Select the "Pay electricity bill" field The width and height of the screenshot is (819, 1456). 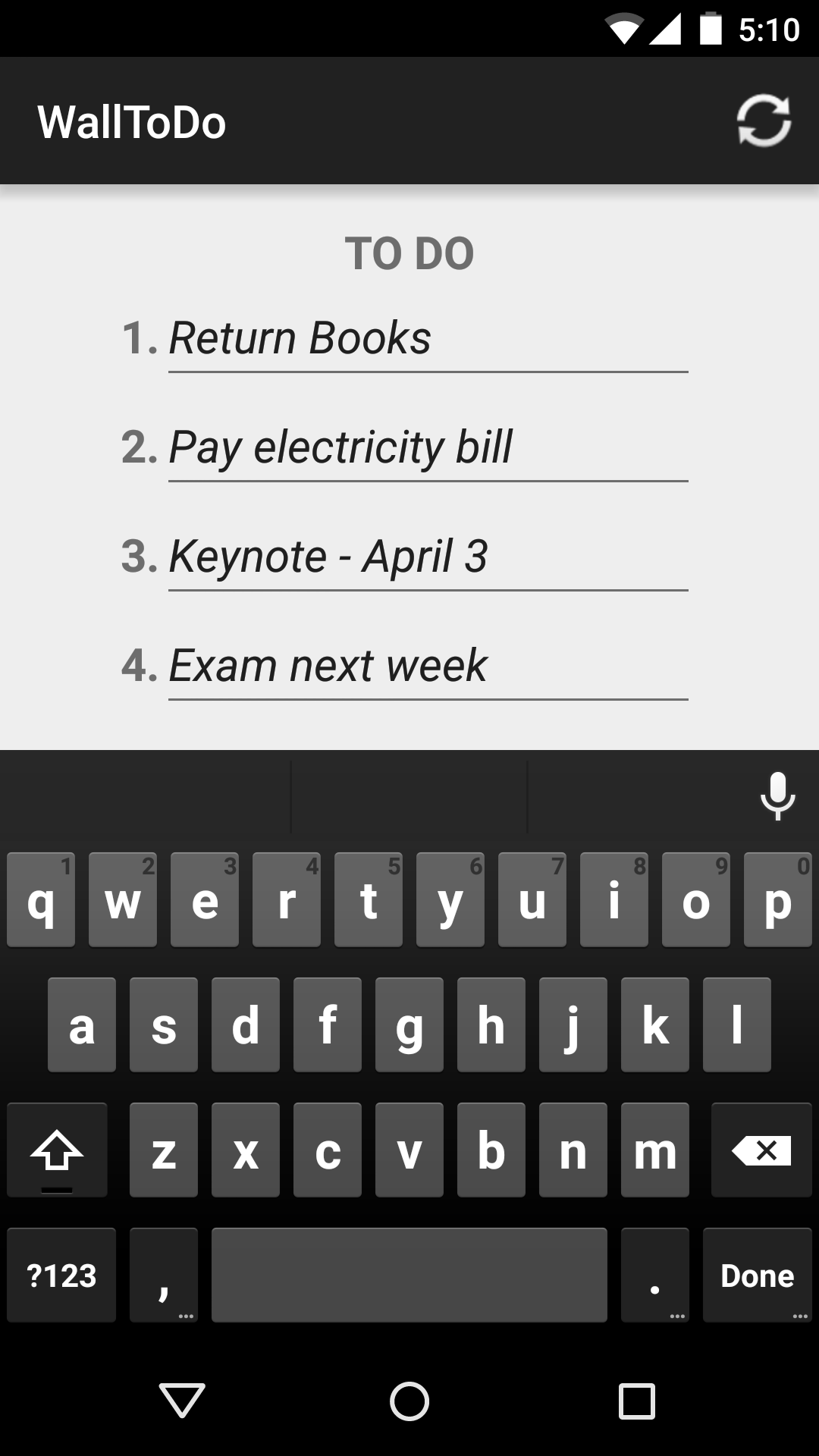pyautogui.click(x=427, y=447)
